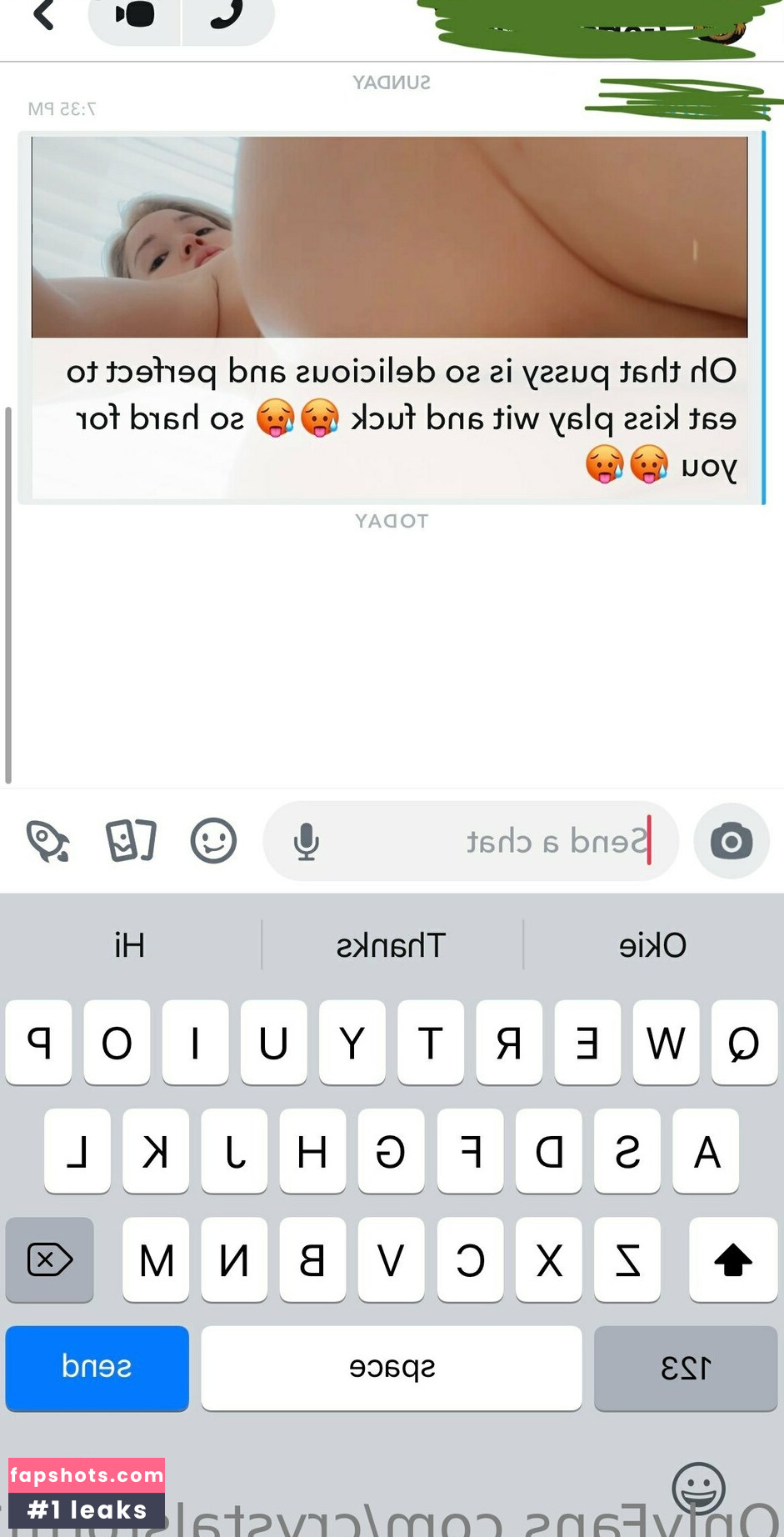
Task: Open the camera from the chat bar
Action: coord(732,841)
